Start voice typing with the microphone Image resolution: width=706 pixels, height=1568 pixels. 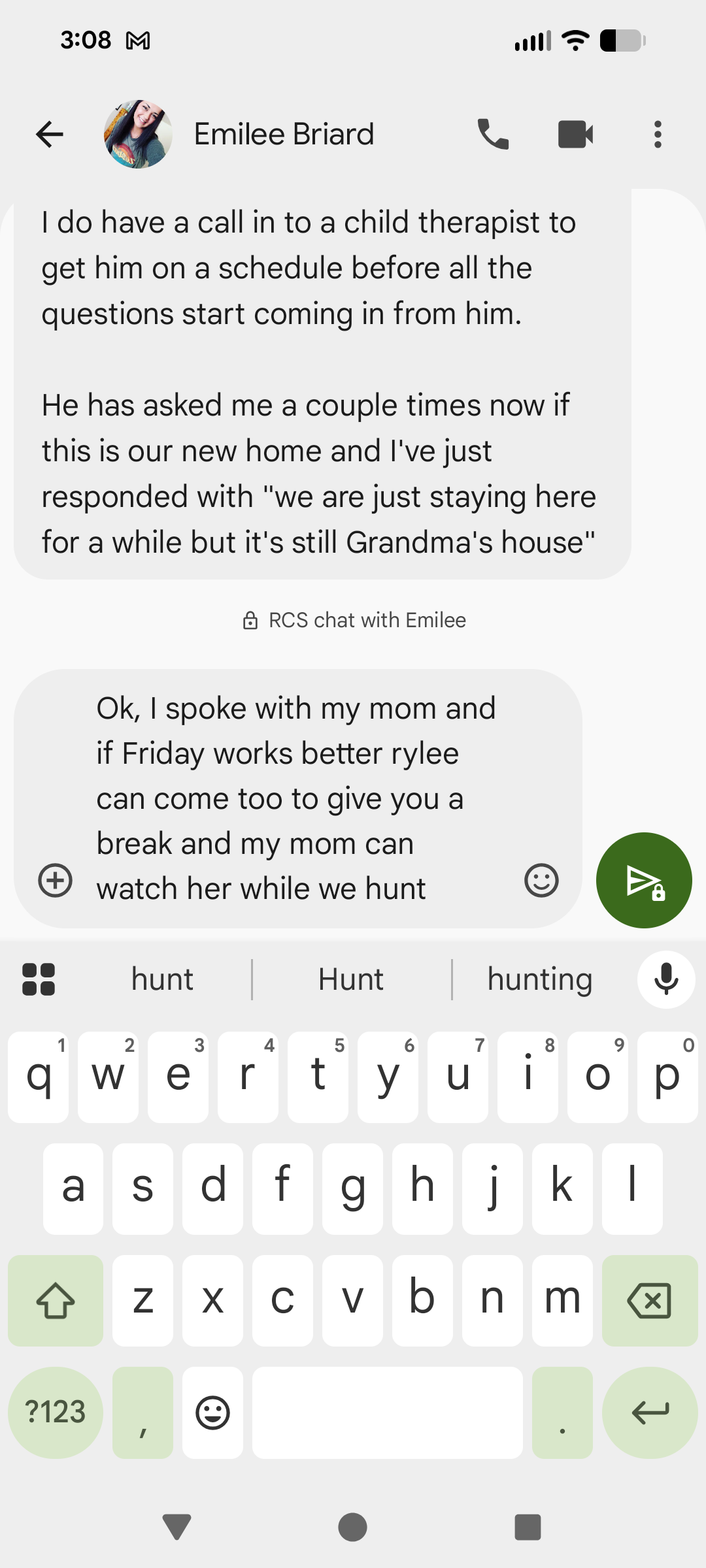[x=666, y=979]
